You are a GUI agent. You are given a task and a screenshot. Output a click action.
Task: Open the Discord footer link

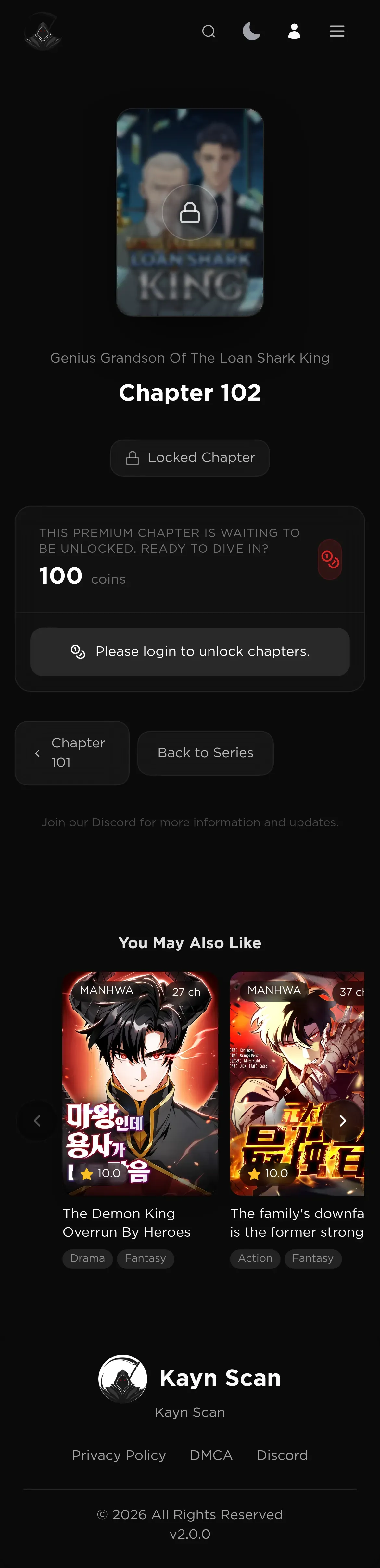pyautogui.click(x=282, y=1455)
